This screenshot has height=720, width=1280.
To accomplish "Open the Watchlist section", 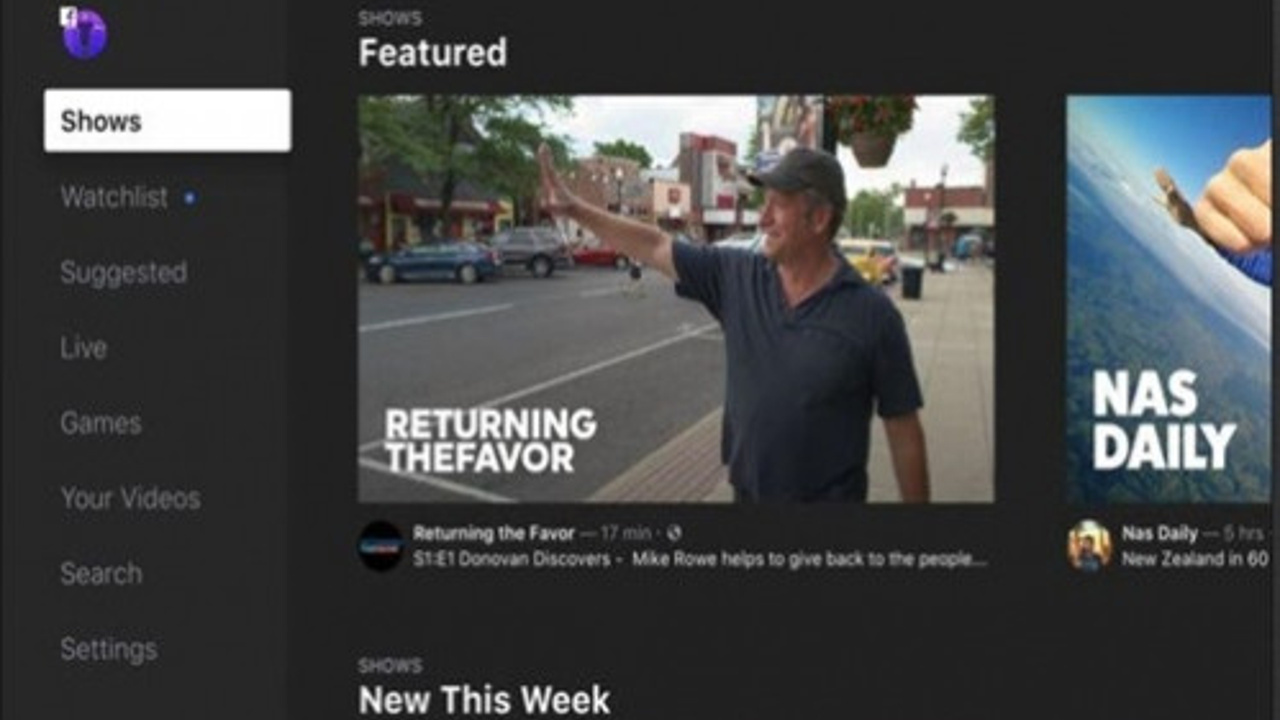I will pos(114,197).
